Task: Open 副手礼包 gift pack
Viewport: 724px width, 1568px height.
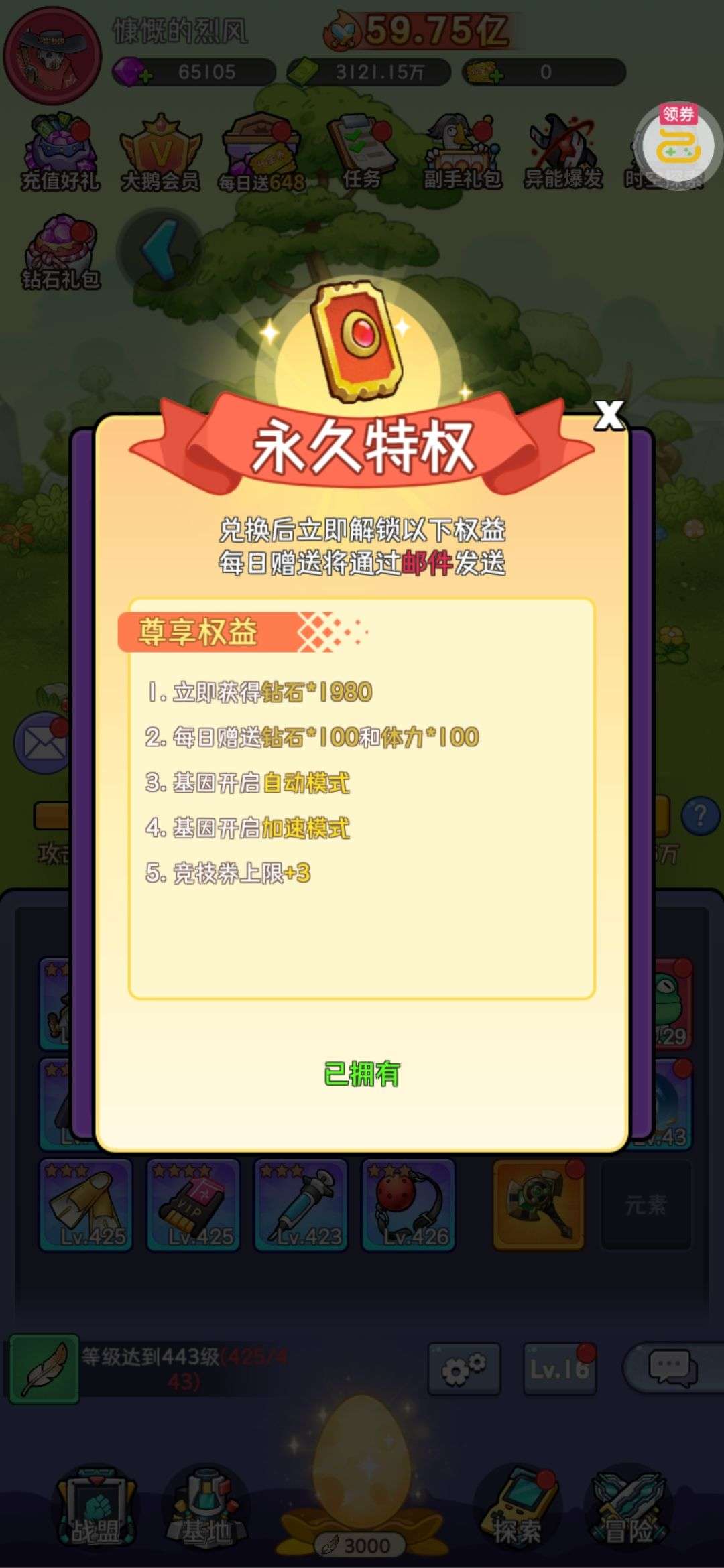Action: [463, 153]
